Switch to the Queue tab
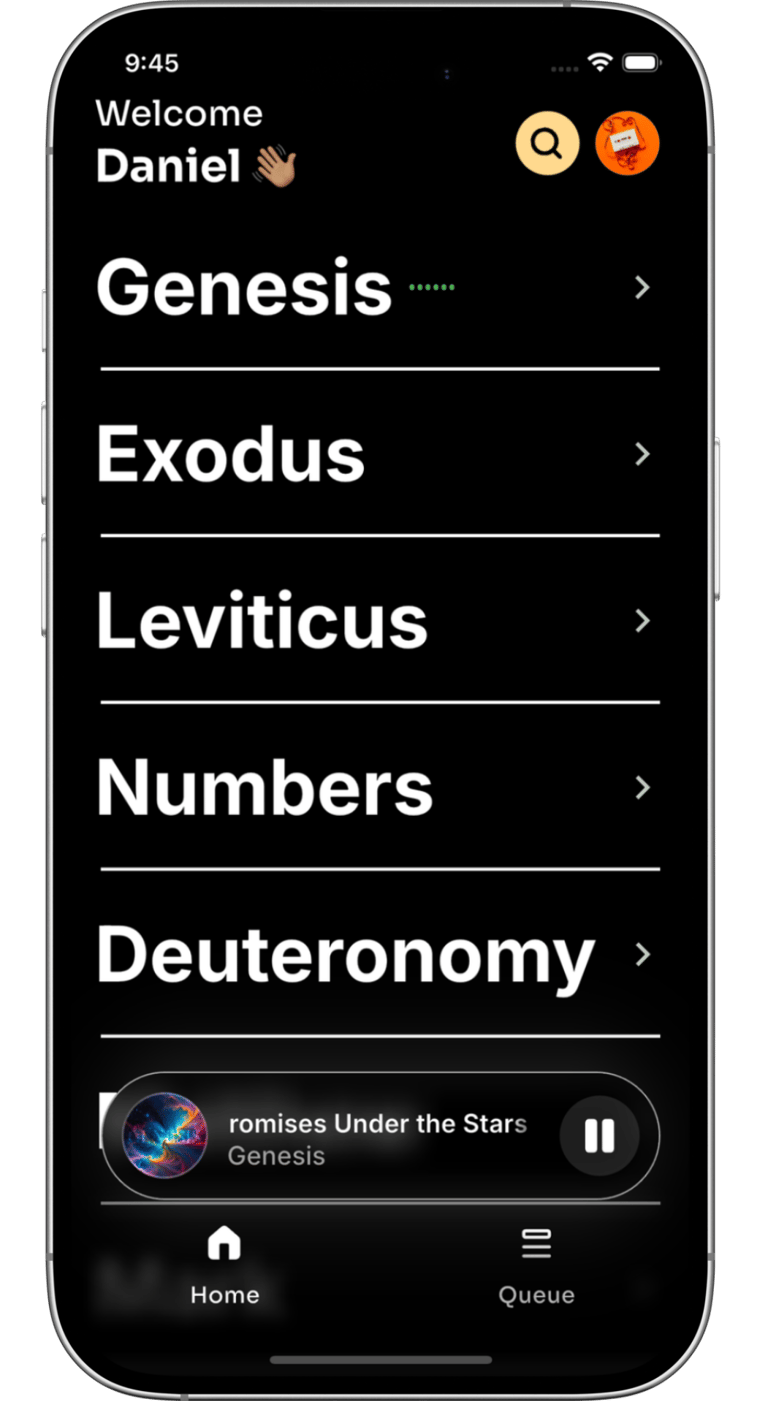 point(536,1268)
